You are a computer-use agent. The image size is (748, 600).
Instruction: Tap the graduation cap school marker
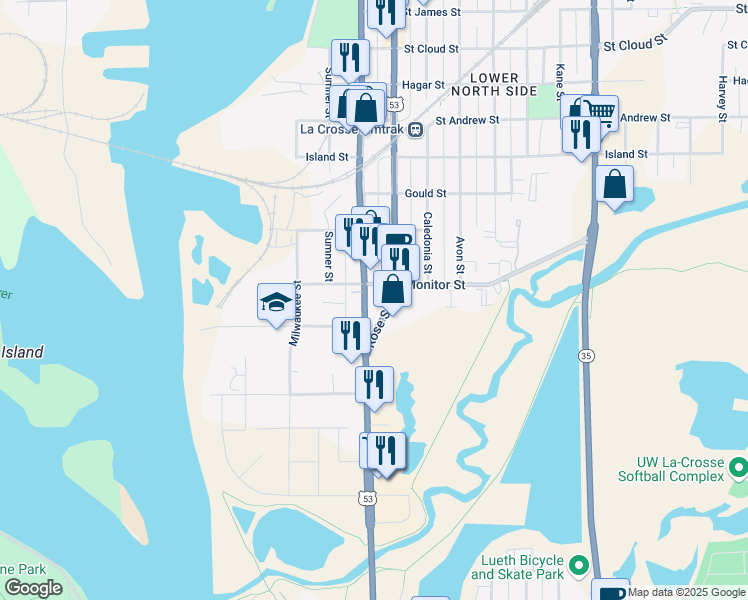point(276,303)
